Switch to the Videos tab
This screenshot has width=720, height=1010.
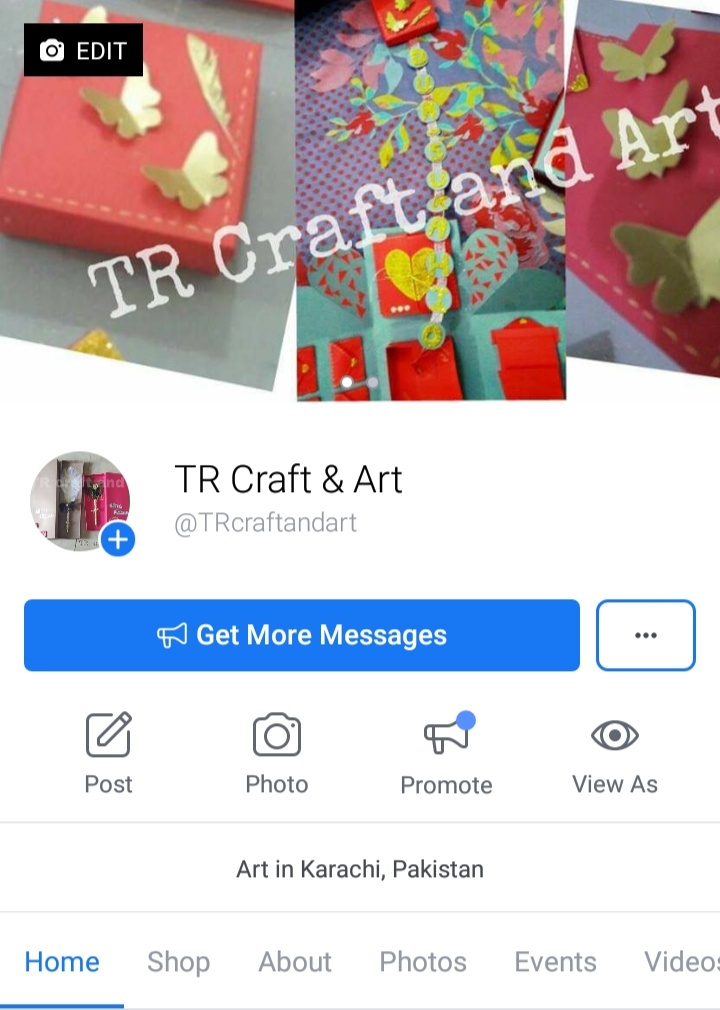click(682, 962)
